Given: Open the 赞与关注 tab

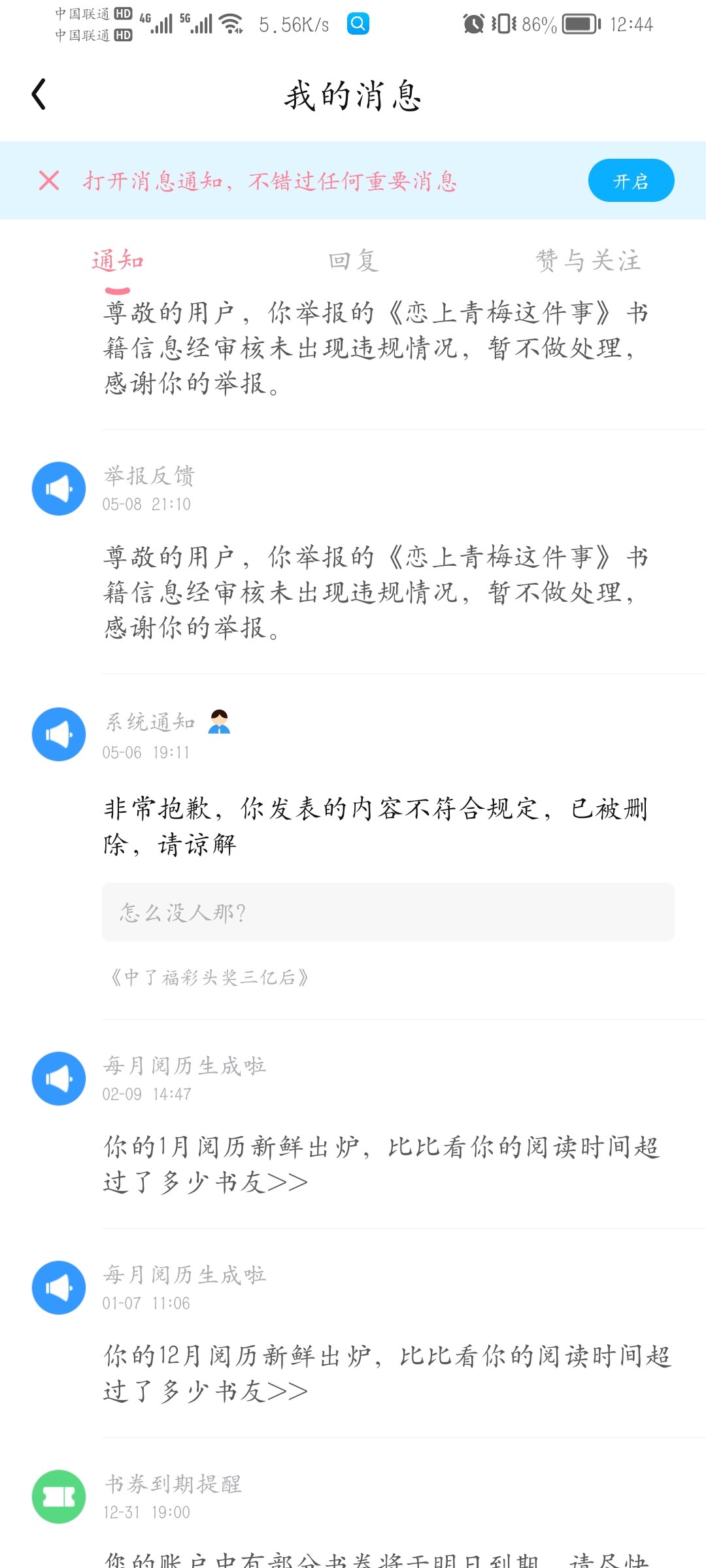Looking at the screenshot, I should pyautogui.click(x=588, y=261).
